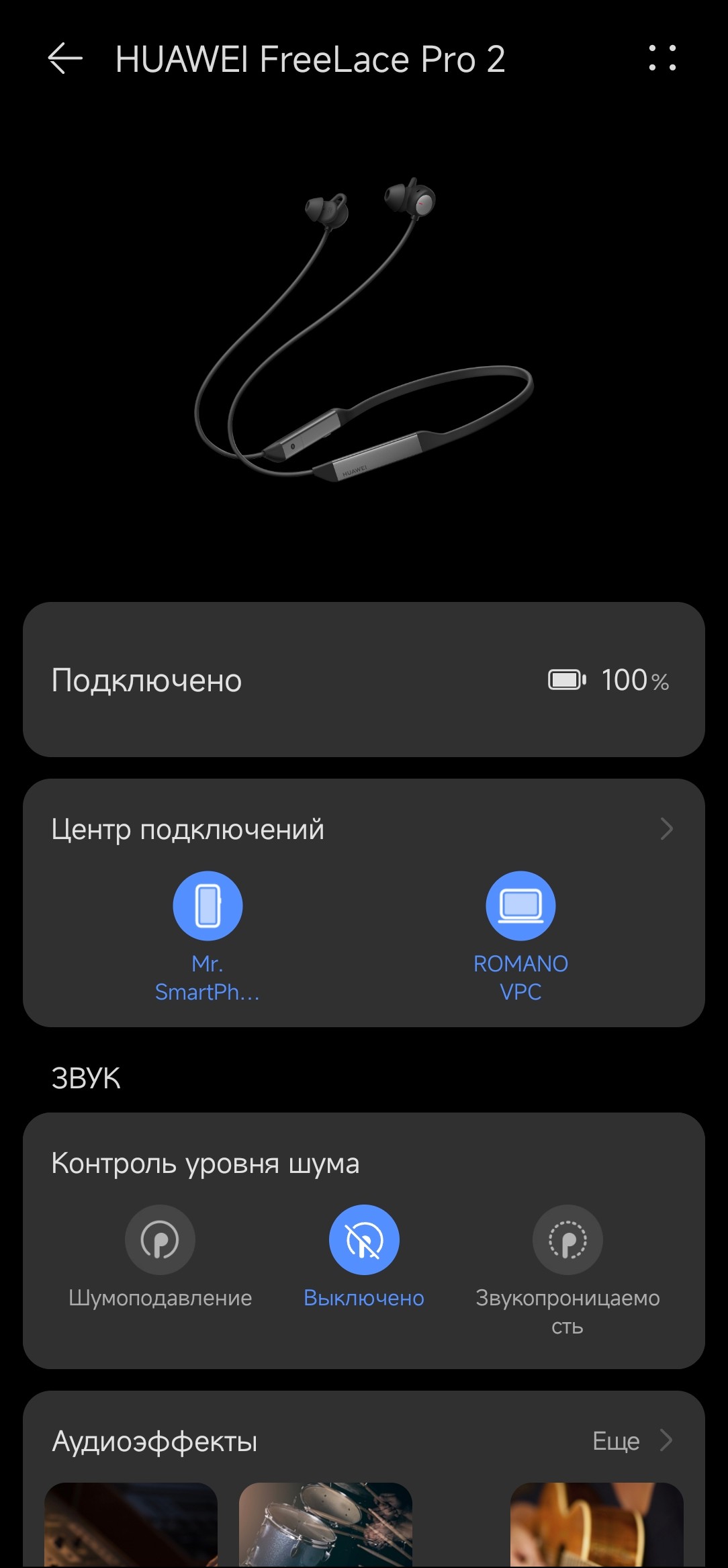Open the four-dot overflow menu
This screenshot has width=728, height=1568.
[662, 58]
